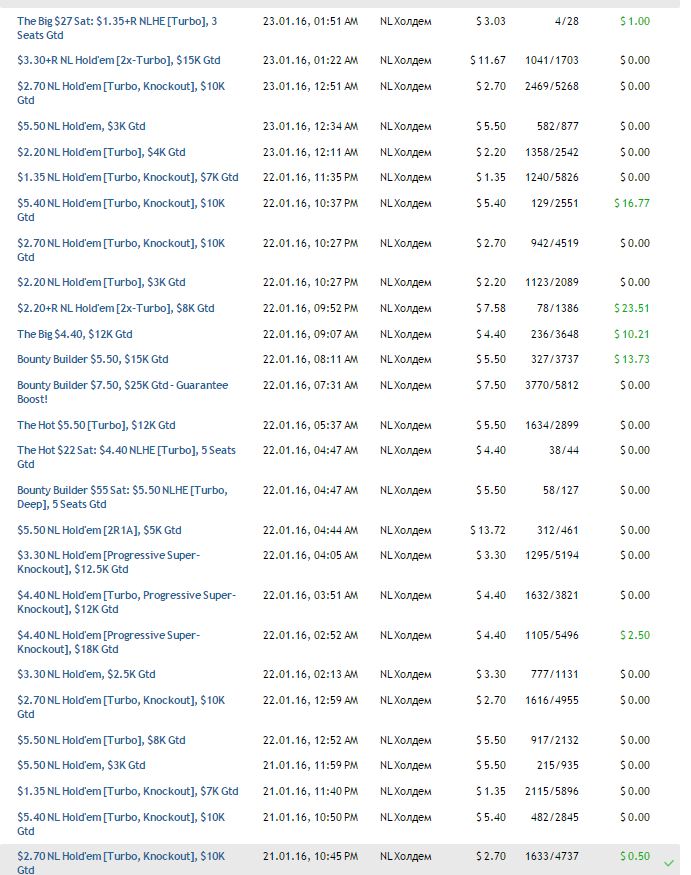The height and width of the screenshot is (875, 691).
Task: Open the $3.30+R NL Hold'em $15K Gtd tournament
Action: coord(118,61)
